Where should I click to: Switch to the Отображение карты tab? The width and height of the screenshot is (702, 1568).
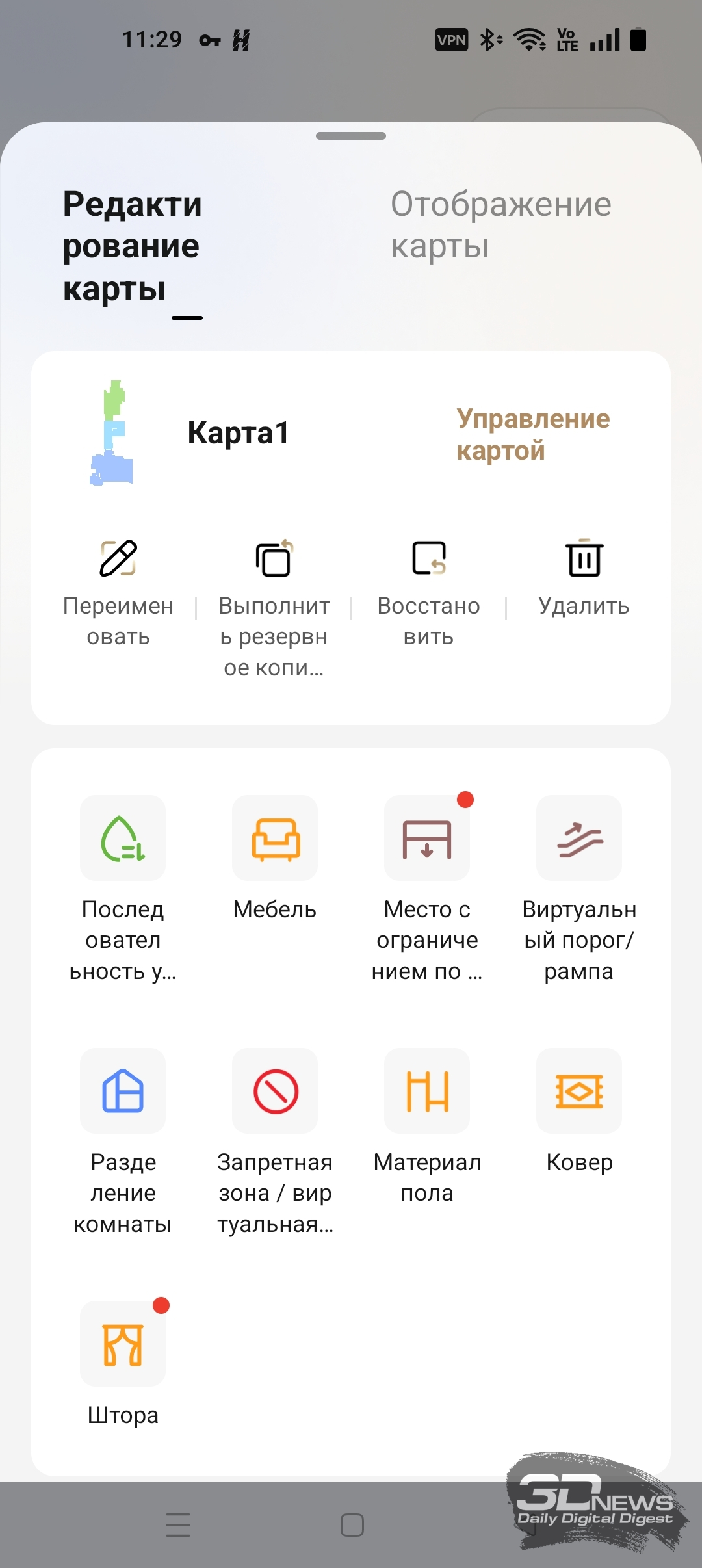[x=500, y=225]
